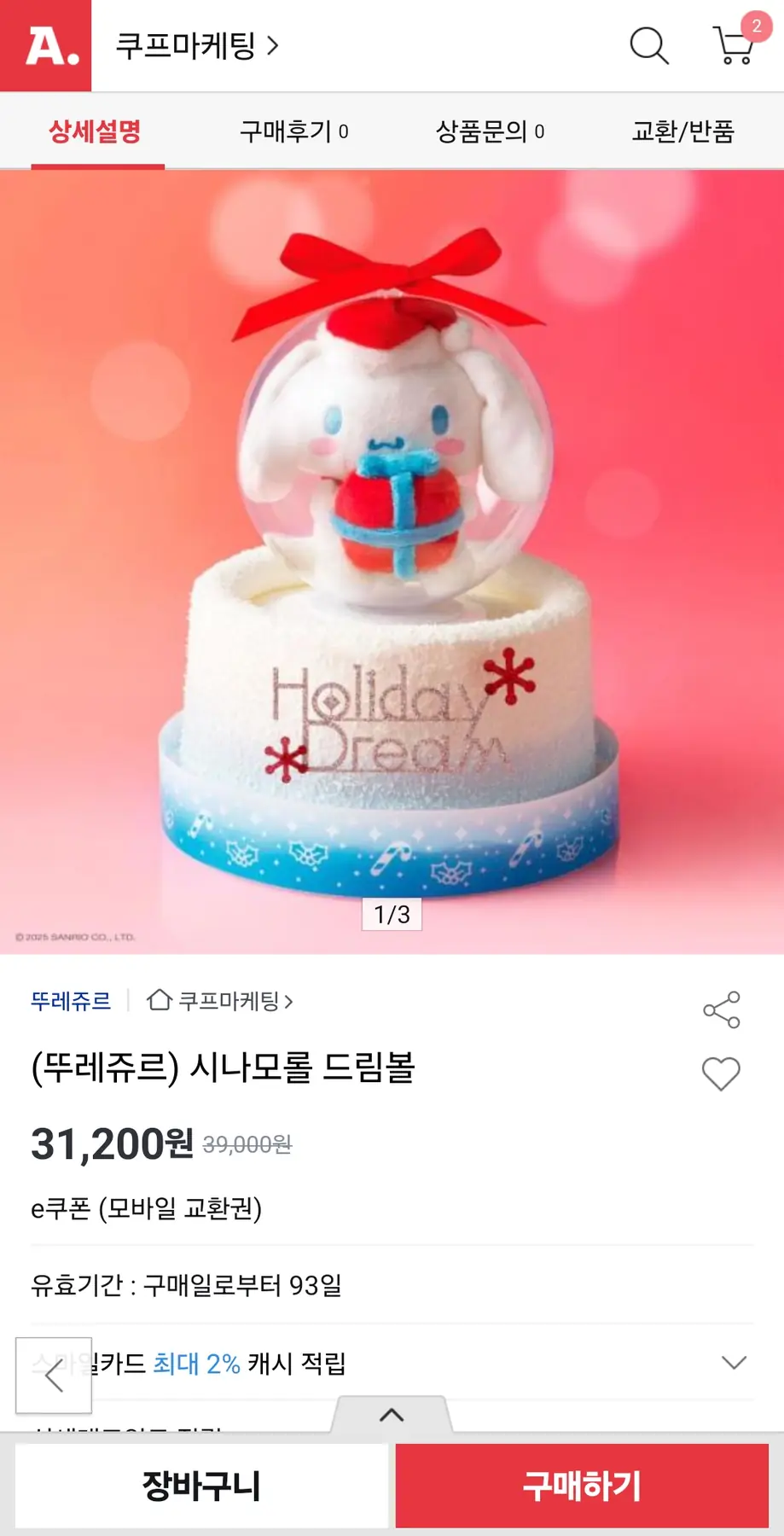Switch to the 구매후기 tab
This screenshot has width=784, height=1536.
pos(293,131)
